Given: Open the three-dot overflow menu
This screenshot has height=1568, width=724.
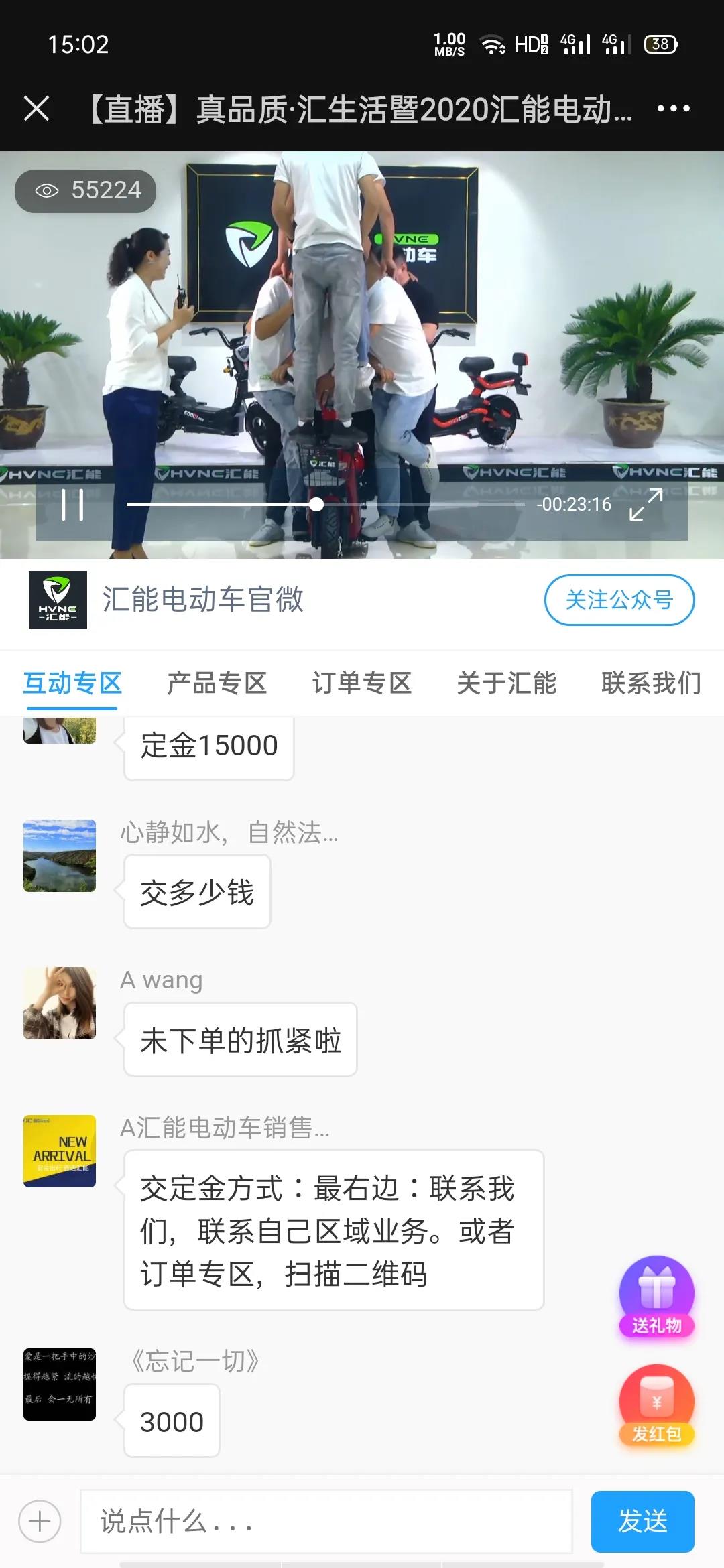Looking at the screenshot, I should (673, 109).
